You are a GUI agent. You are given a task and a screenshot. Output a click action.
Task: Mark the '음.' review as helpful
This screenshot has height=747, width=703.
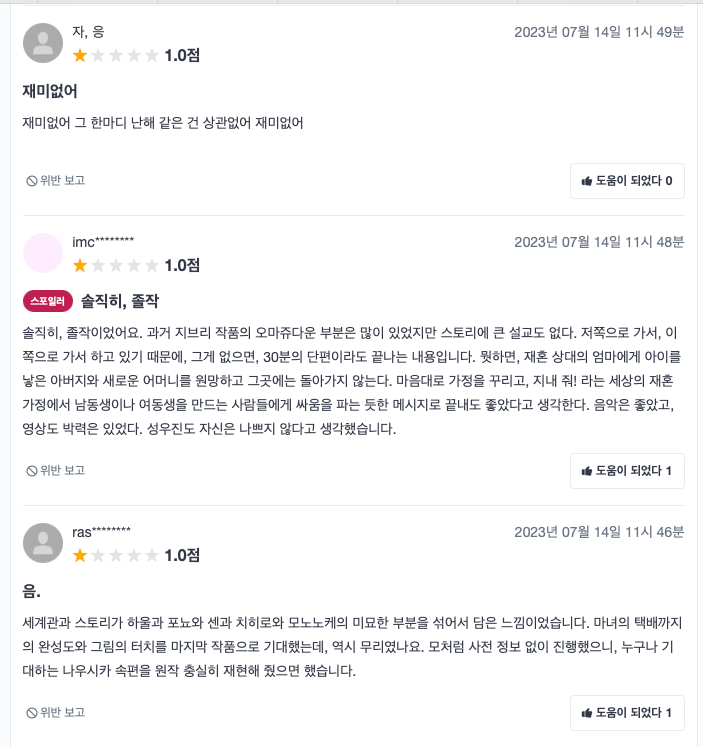point(627,713)
